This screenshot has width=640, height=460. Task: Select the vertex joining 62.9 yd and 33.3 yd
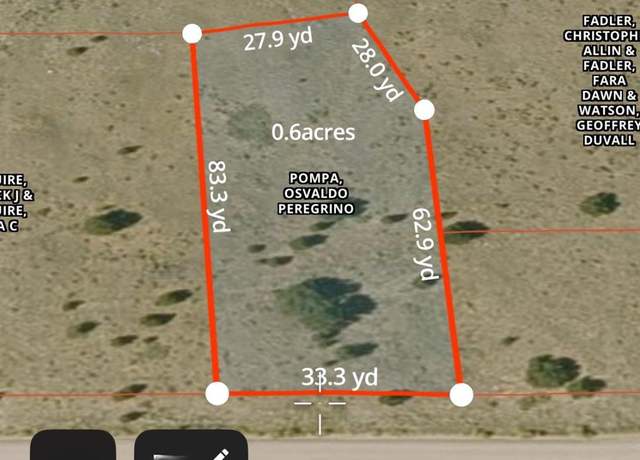point(460,395)
